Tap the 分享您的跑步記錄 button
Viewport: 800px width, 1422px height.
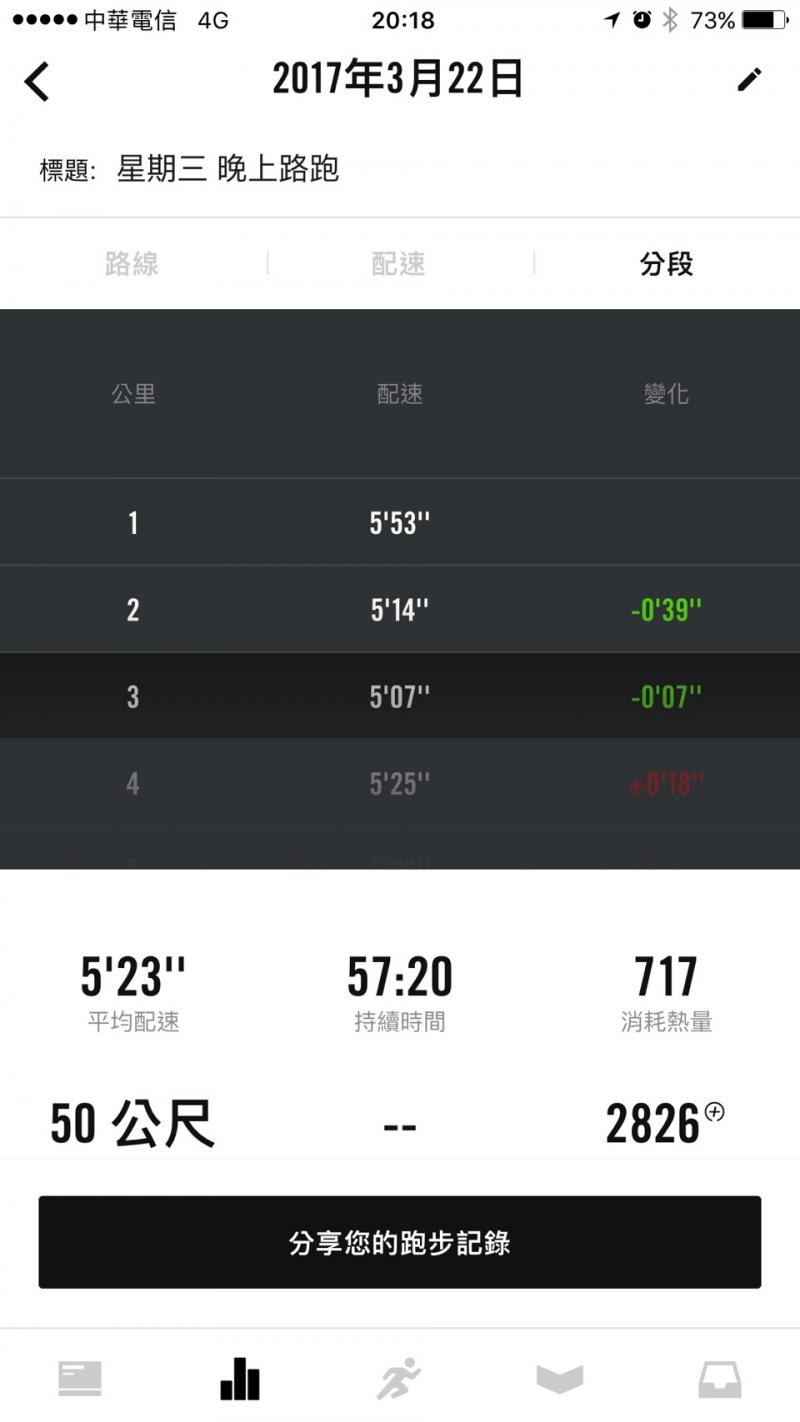click(x=400, y=1242)
